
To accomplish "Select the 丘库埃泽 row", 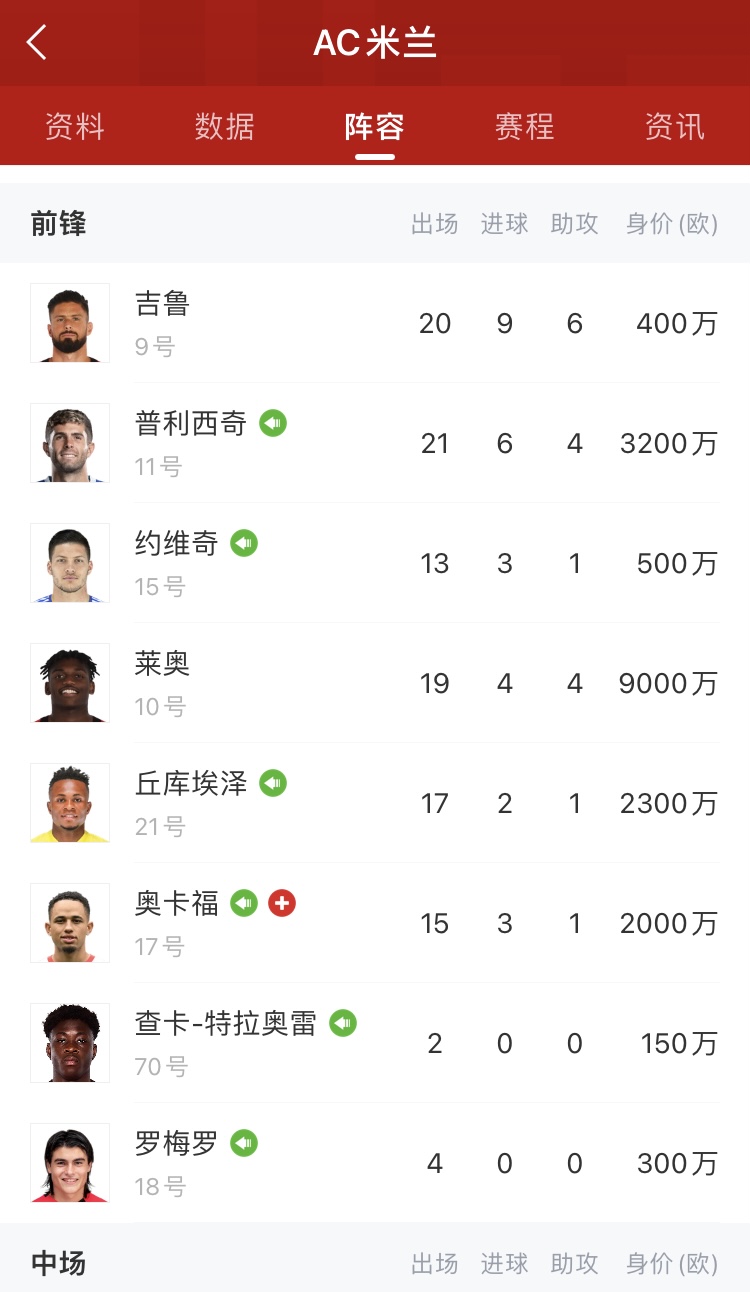I will (190, 784).
